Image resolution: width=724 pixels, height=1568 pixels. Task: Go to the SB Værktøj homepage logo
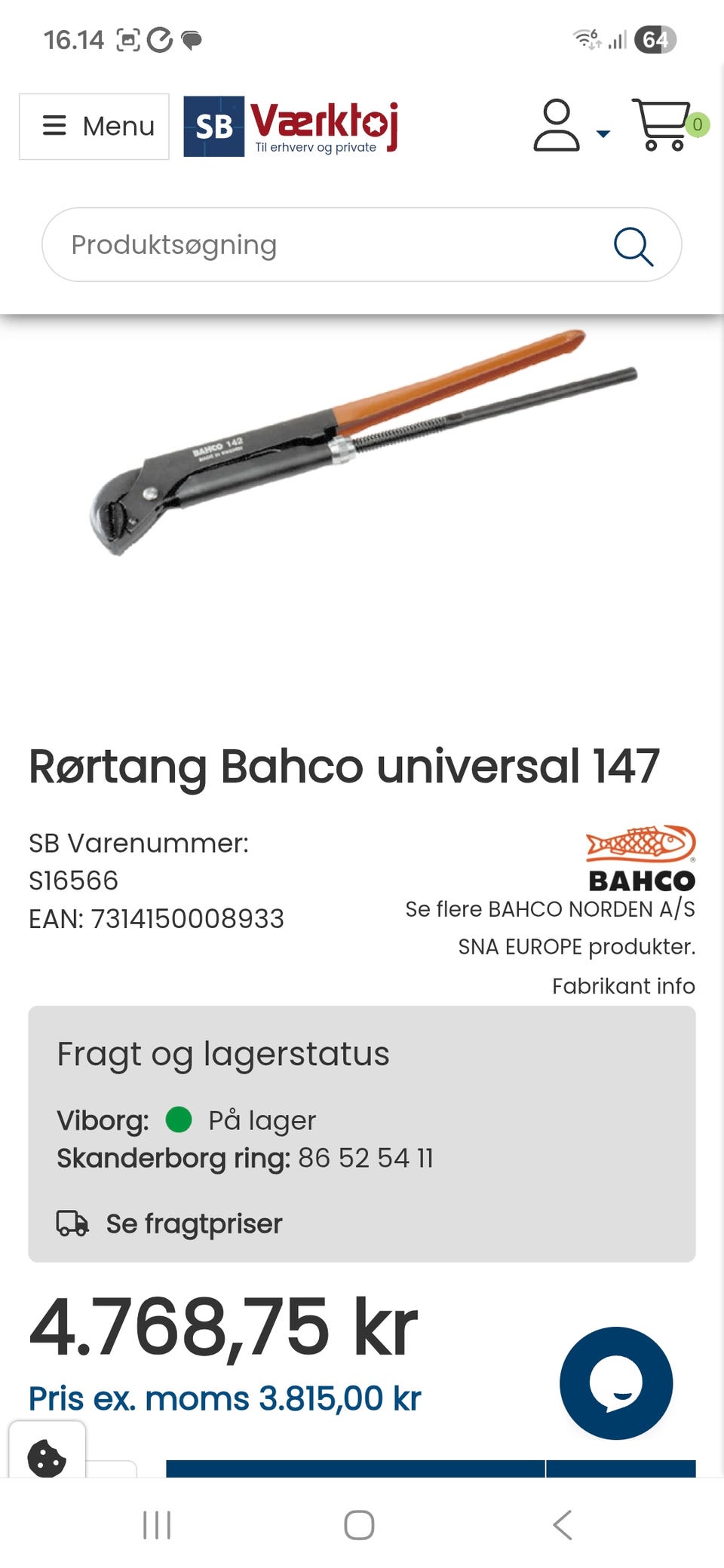[x=291, y=126]
